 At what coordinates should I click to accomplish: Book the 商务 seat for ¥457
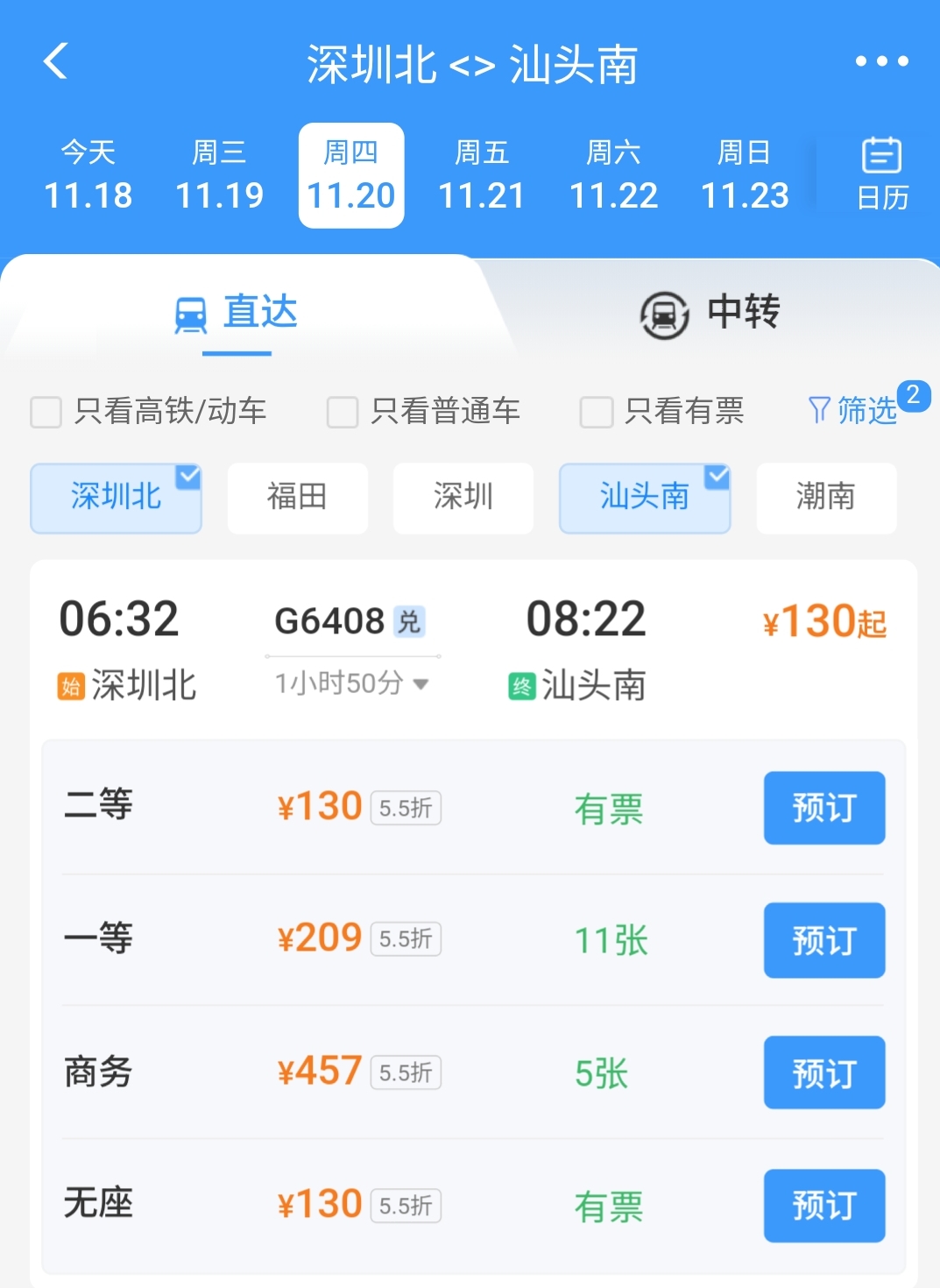(823, 1072)
